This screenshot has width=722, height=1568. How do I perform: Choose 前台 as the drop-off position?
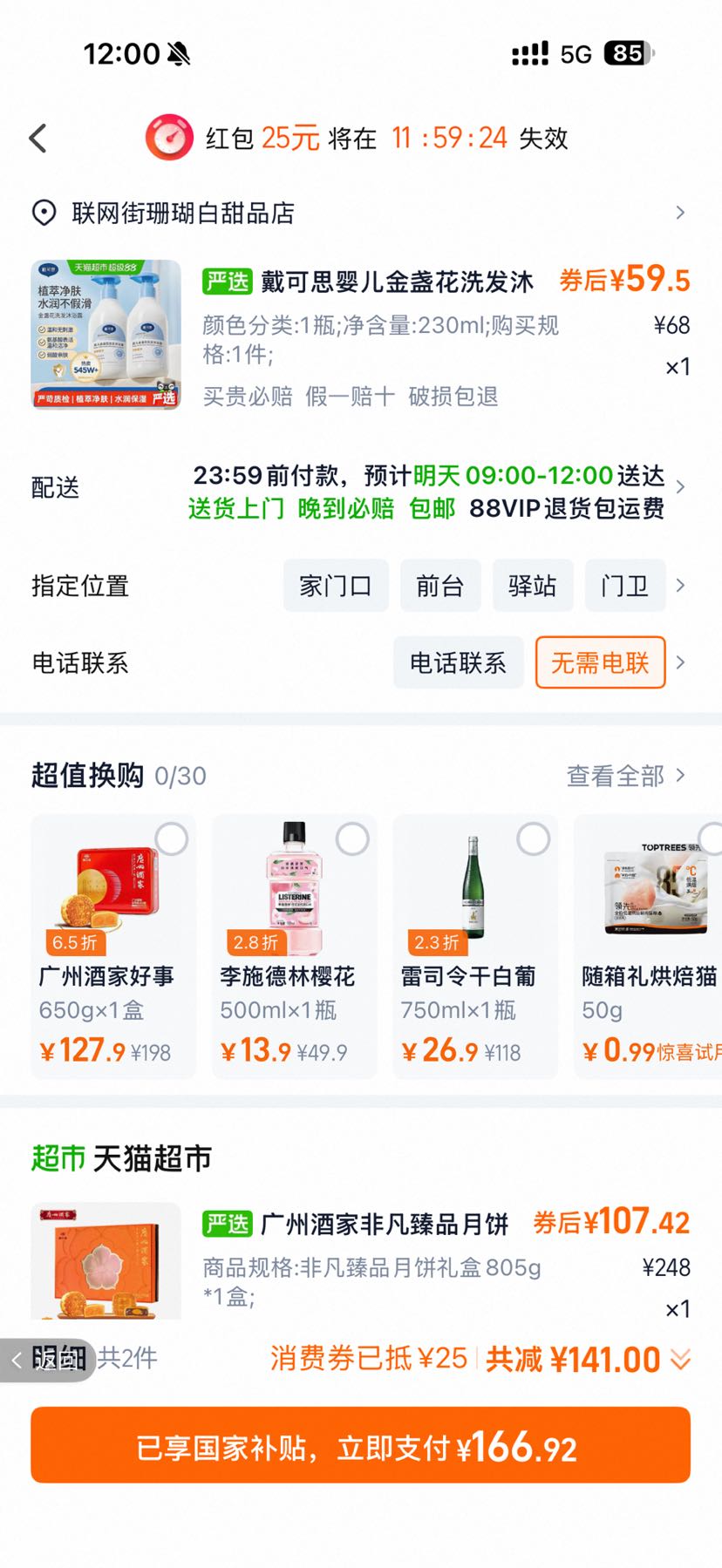440,586
